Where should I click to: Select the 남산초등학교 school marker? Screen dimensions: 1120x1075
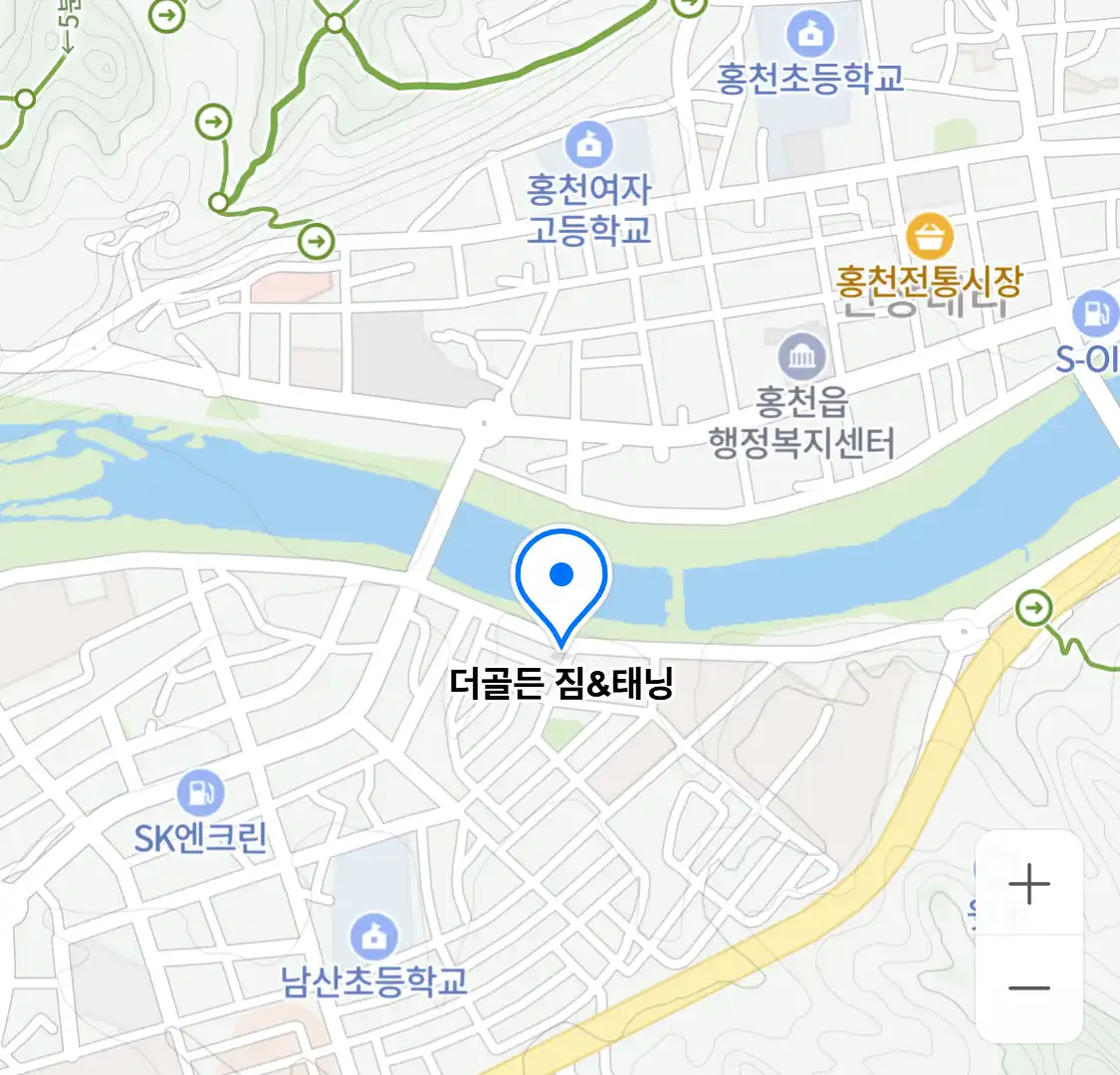(374, 937)
